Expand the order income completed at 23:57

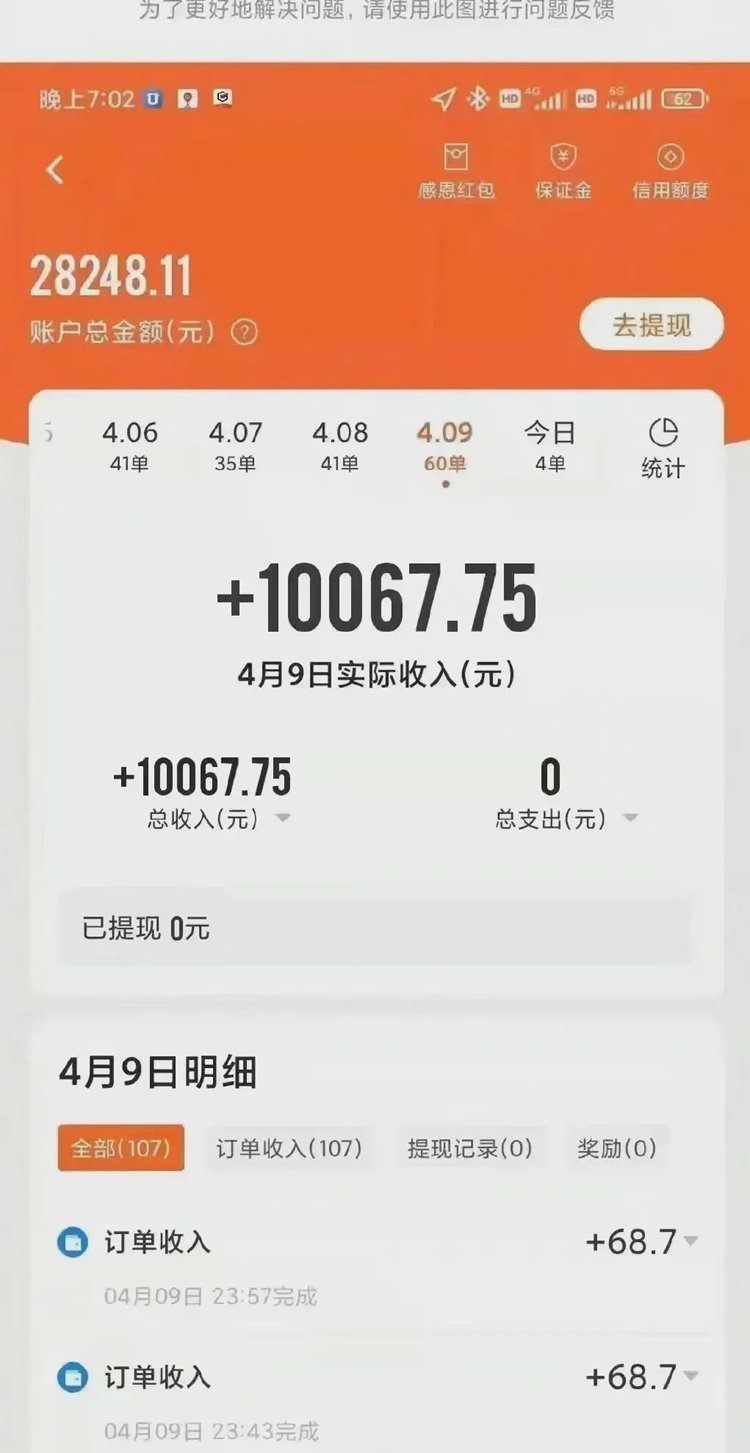[x=690, y=1242]
